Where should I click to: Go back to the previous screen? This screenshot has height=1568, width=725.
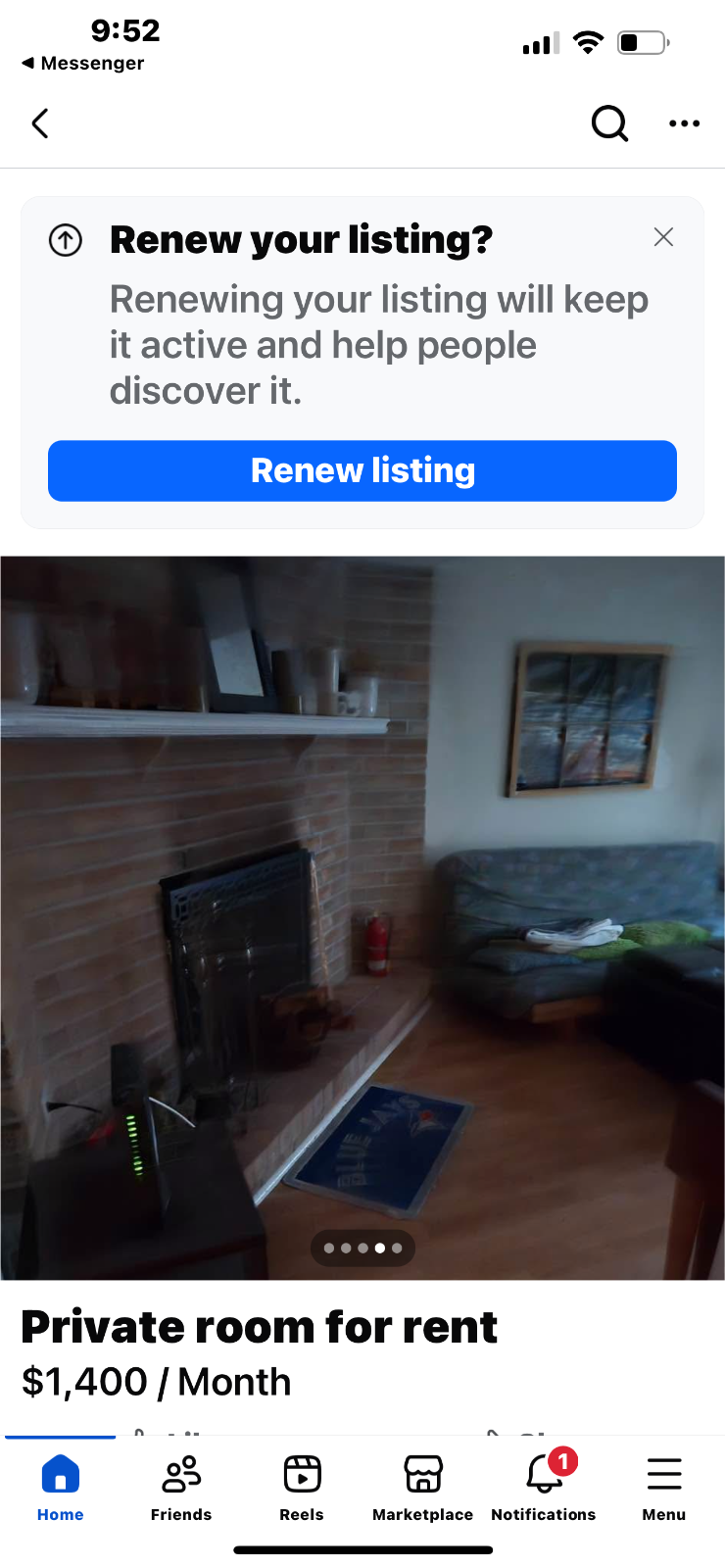(40, 123)
